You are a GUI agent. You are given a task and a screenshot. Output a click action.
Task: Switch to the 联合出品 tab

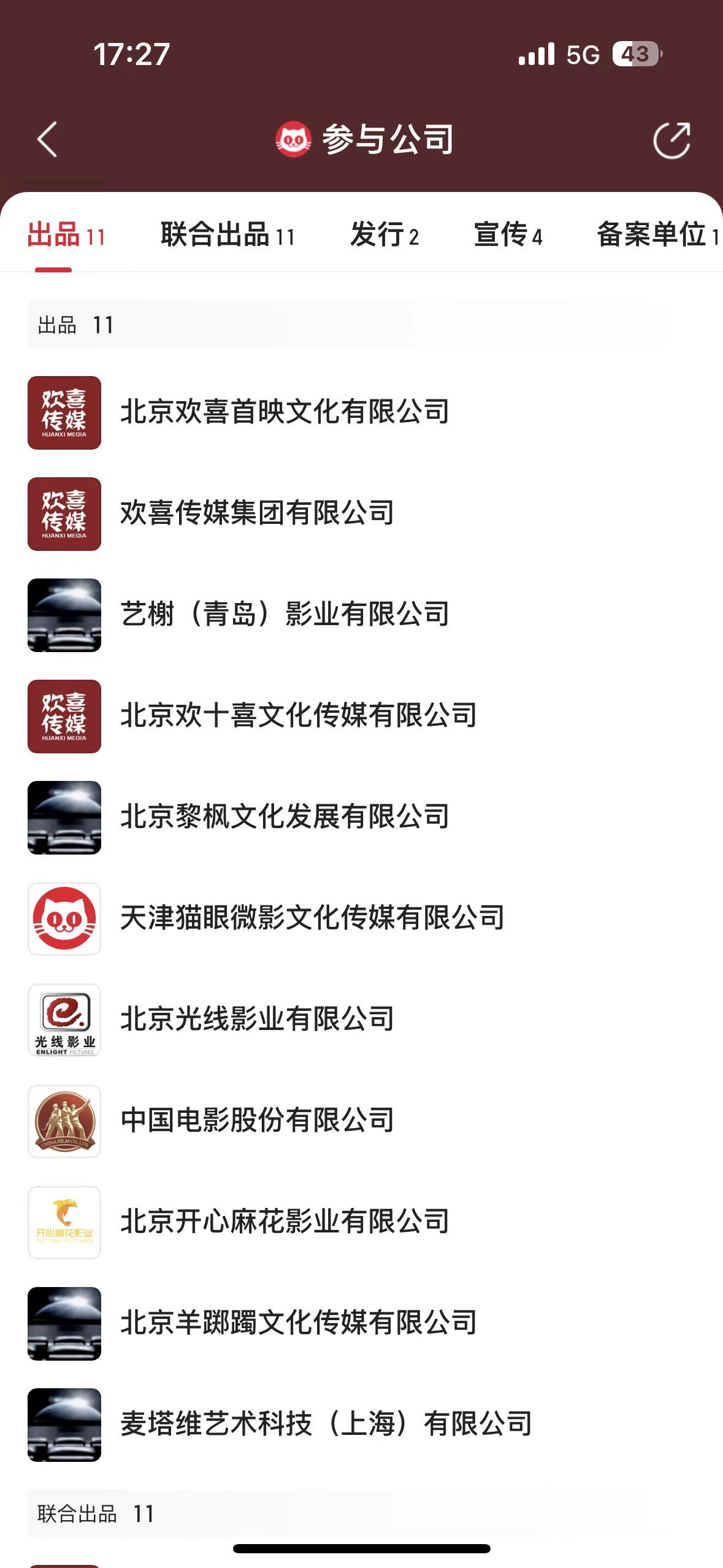coord(228,235)
